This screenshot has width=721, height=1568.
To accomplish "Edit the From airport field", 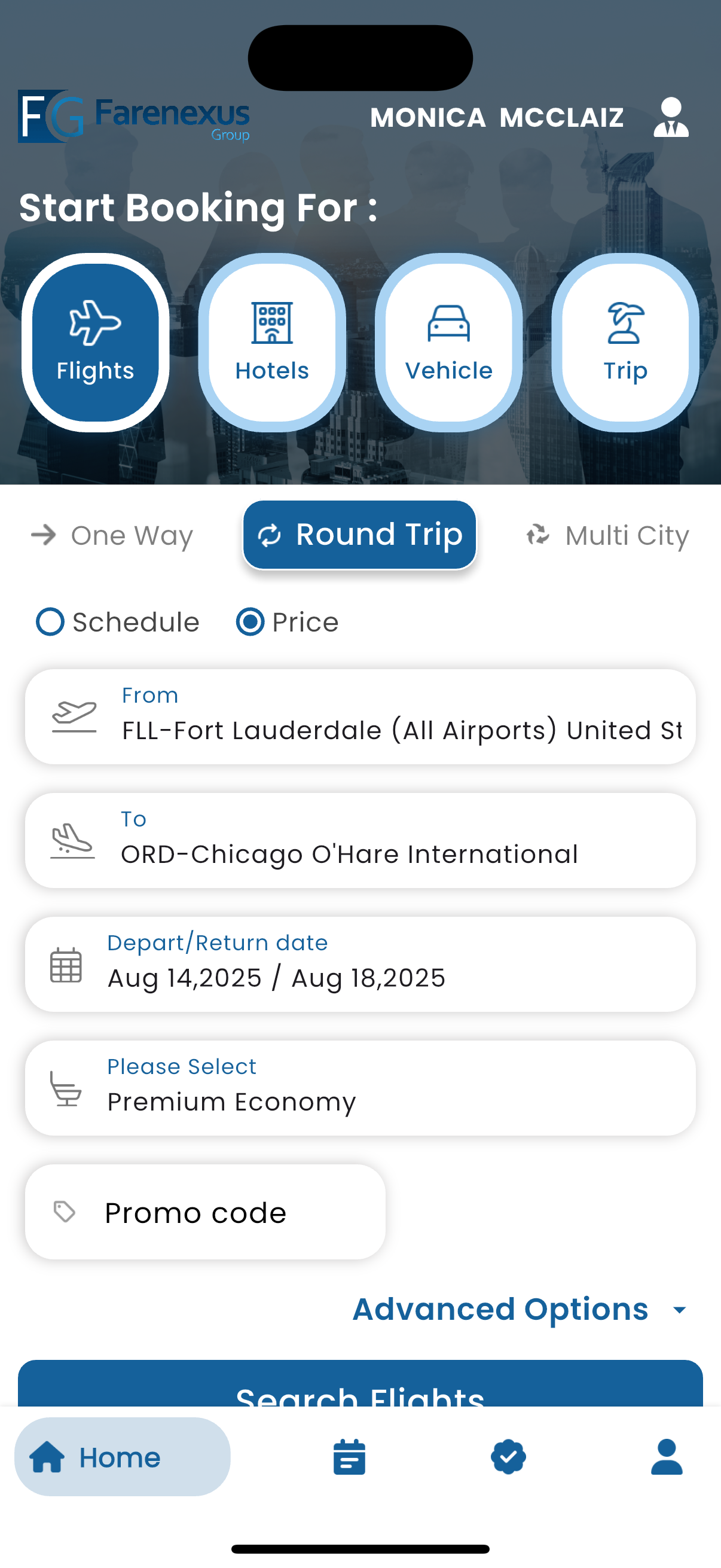I will [x=360, y=716].
